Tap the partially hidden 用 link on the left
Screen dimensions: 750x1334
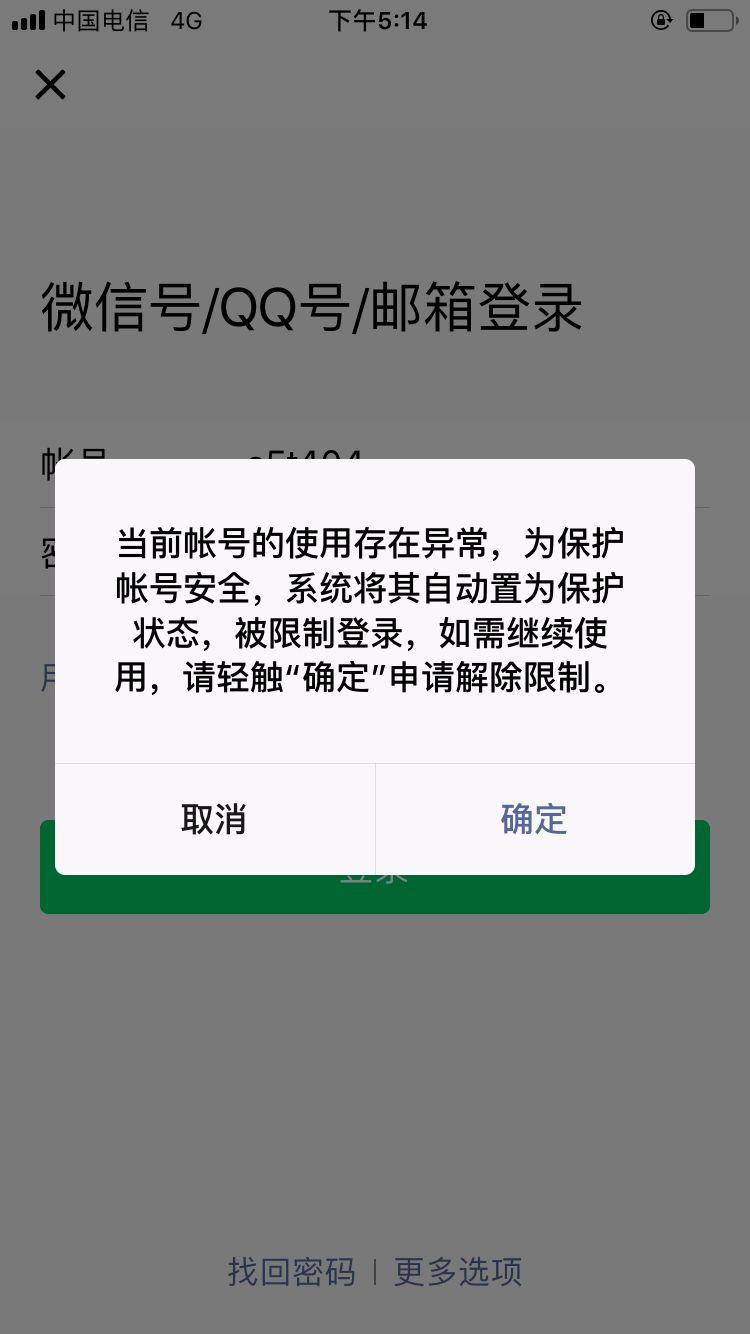point(48,678)
